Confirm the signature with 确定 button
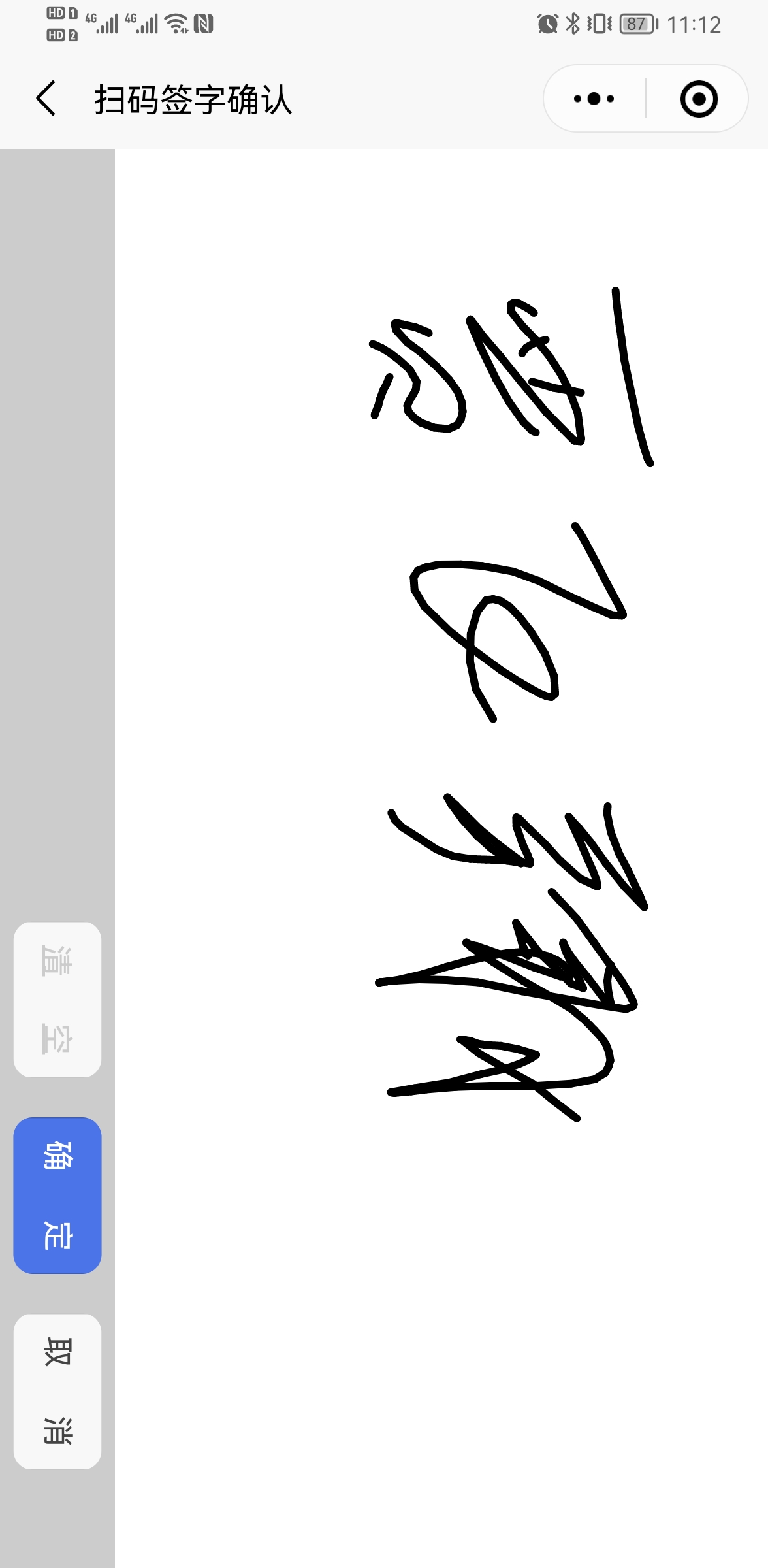 coord(57,1195)
